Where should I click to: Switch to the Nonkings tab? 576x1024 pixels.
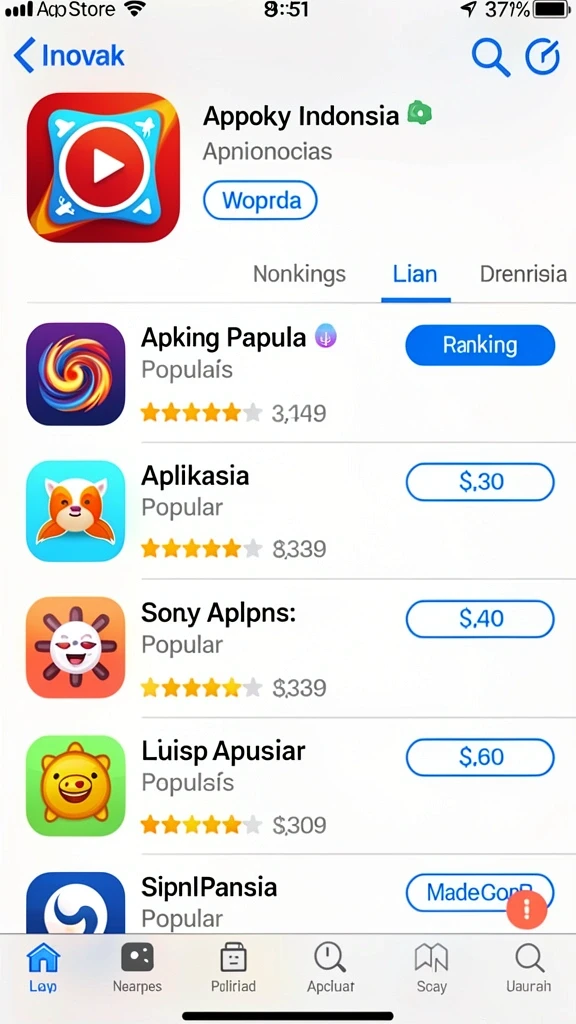[x=299, y=274]
